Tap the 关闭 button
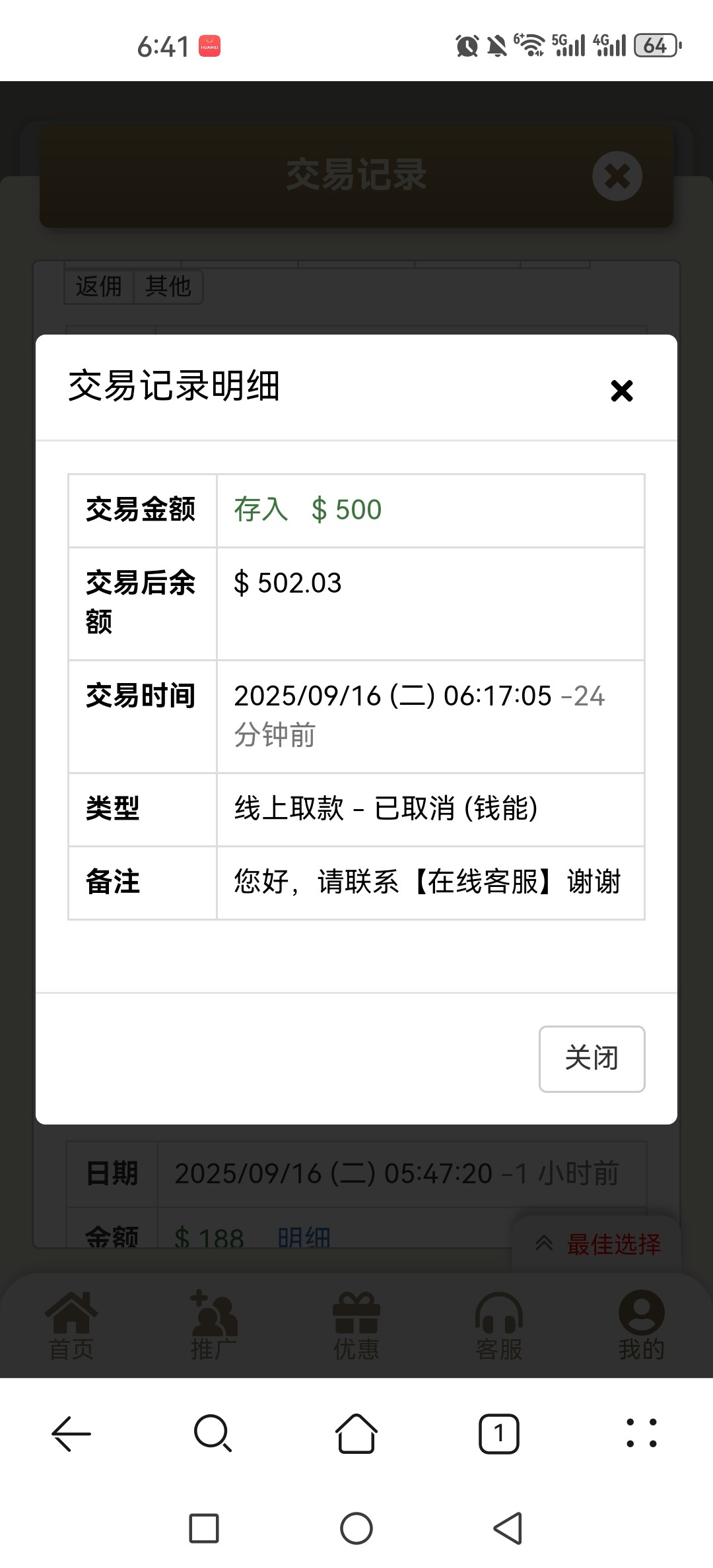Viewport: 713px width, 1568px height. pyautogui.click(x=592, y=1059)
